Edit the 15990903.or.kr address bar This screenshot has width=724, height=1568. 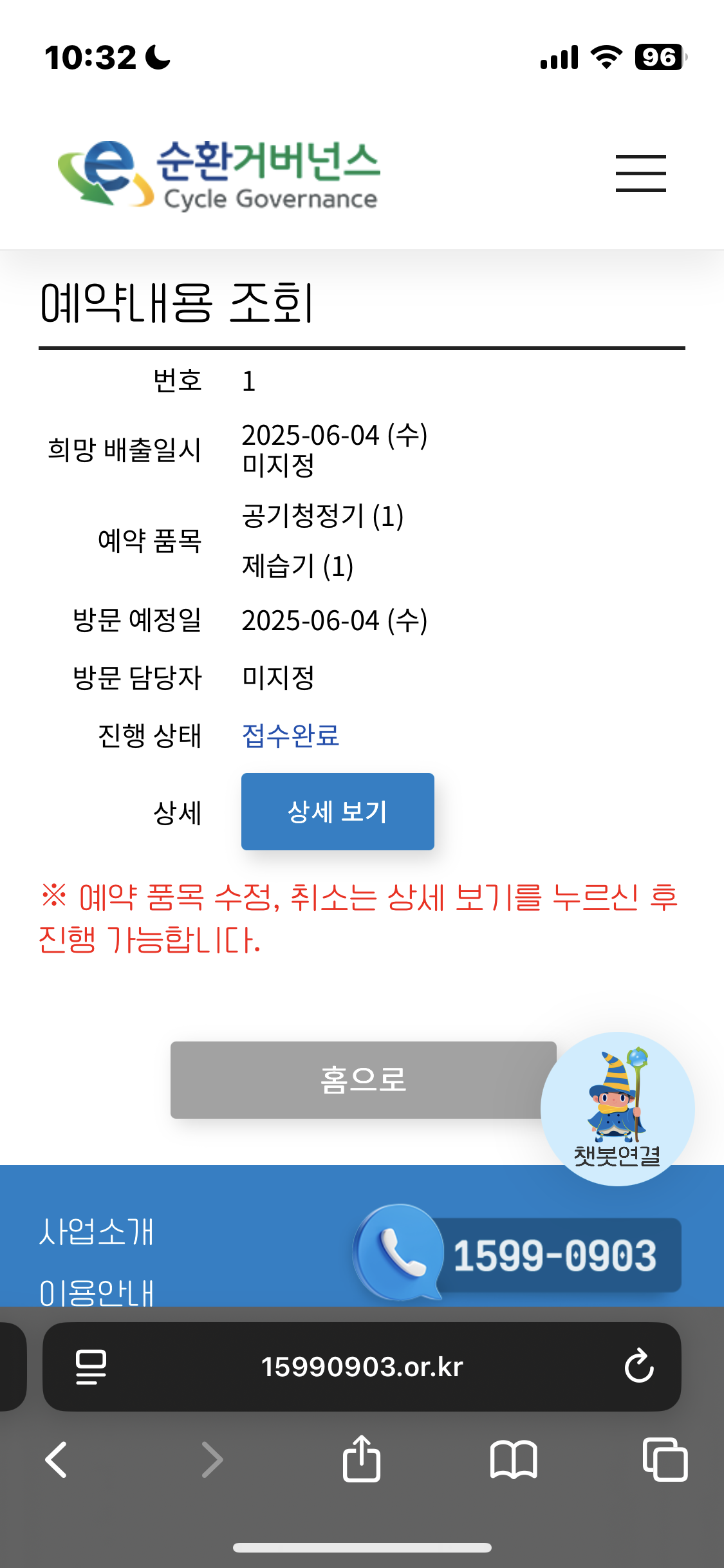tap(362, 1367)
